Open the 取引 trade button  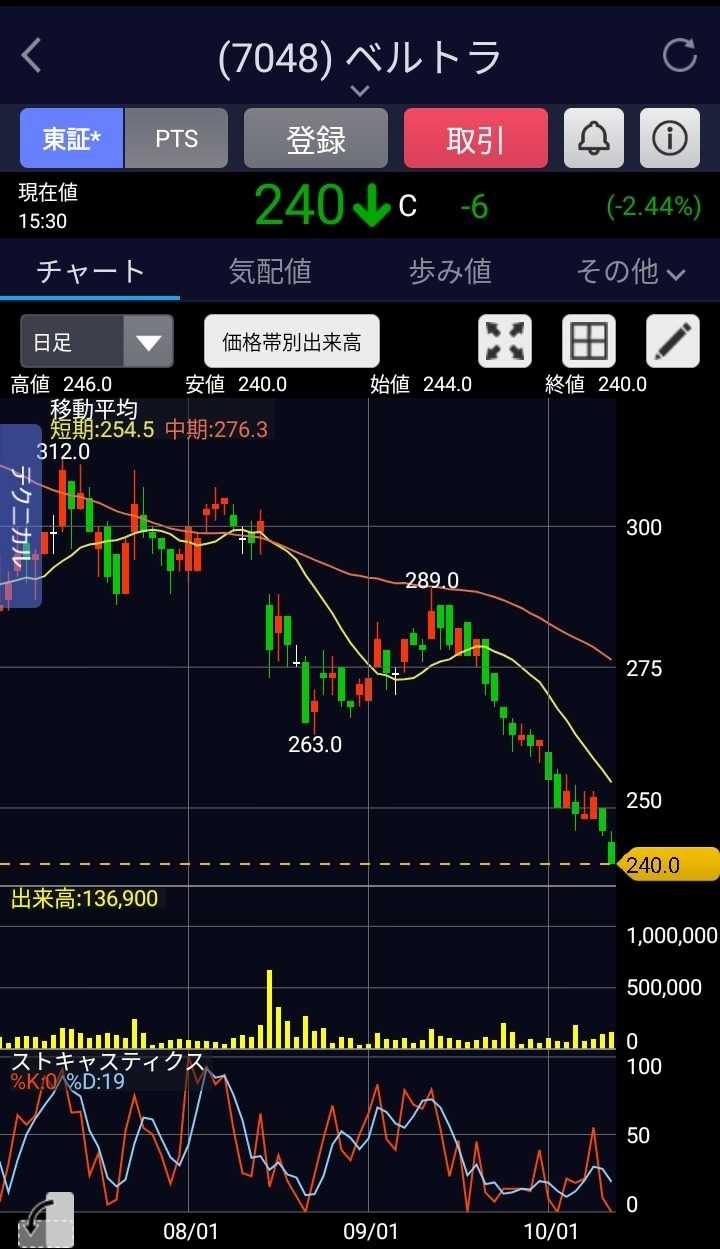(475, 138)
